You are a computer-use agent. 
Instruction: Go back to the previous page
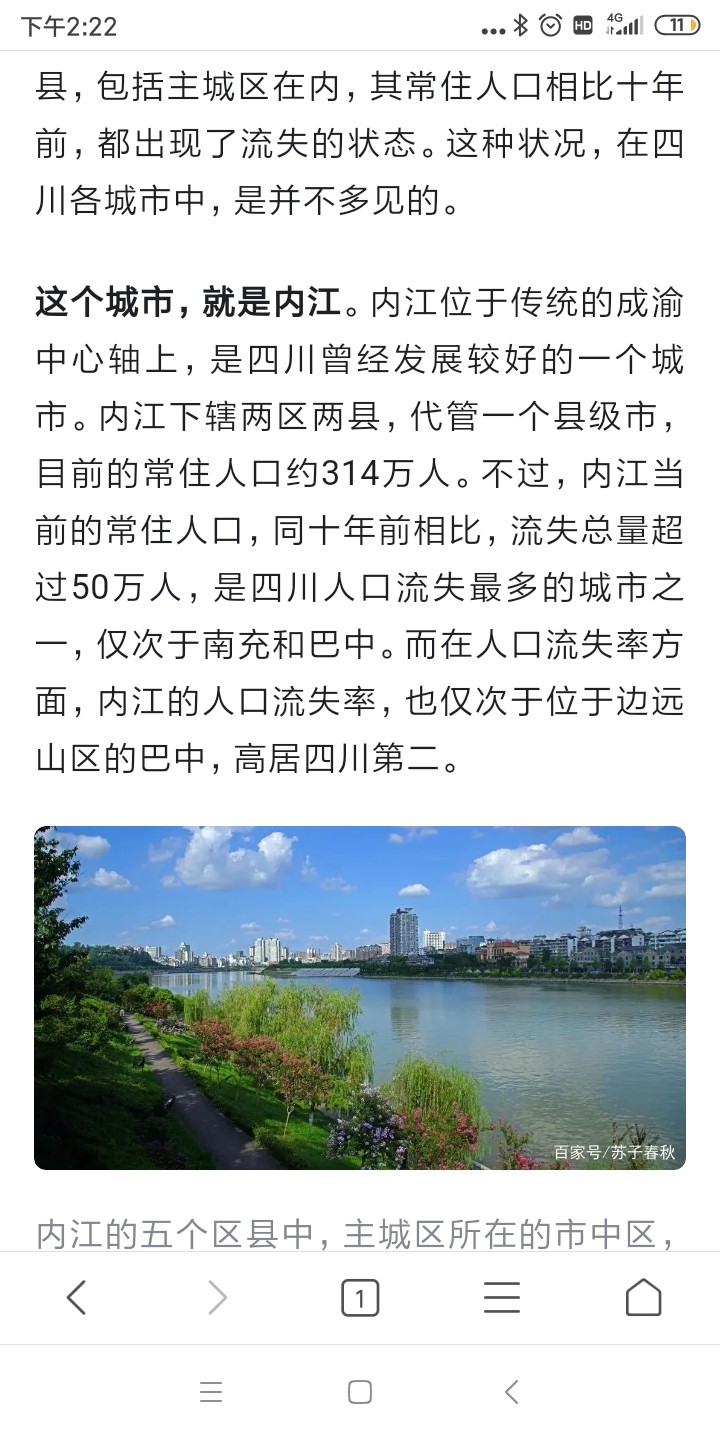(x=76, y=1298)
